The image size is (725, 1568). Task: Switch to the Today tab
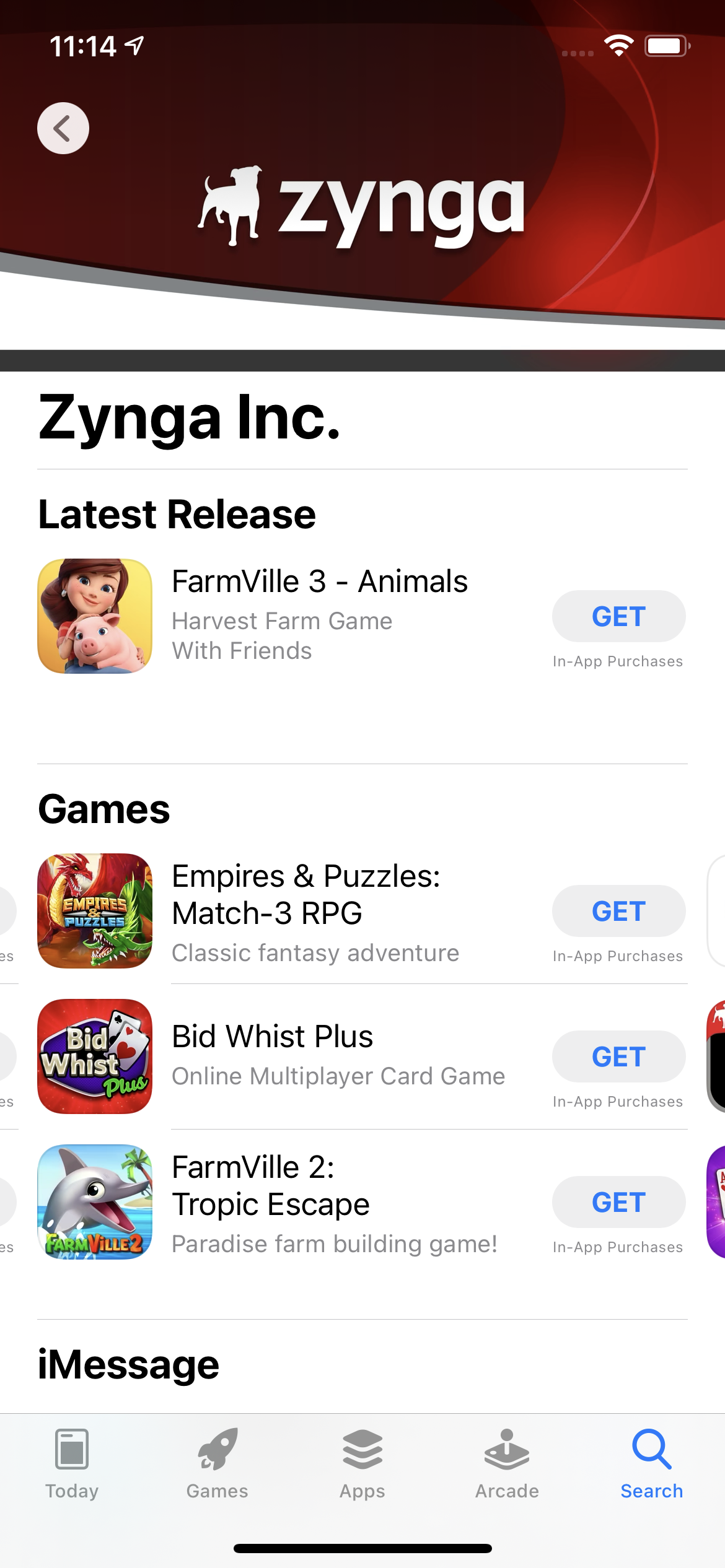point(72,1465)
